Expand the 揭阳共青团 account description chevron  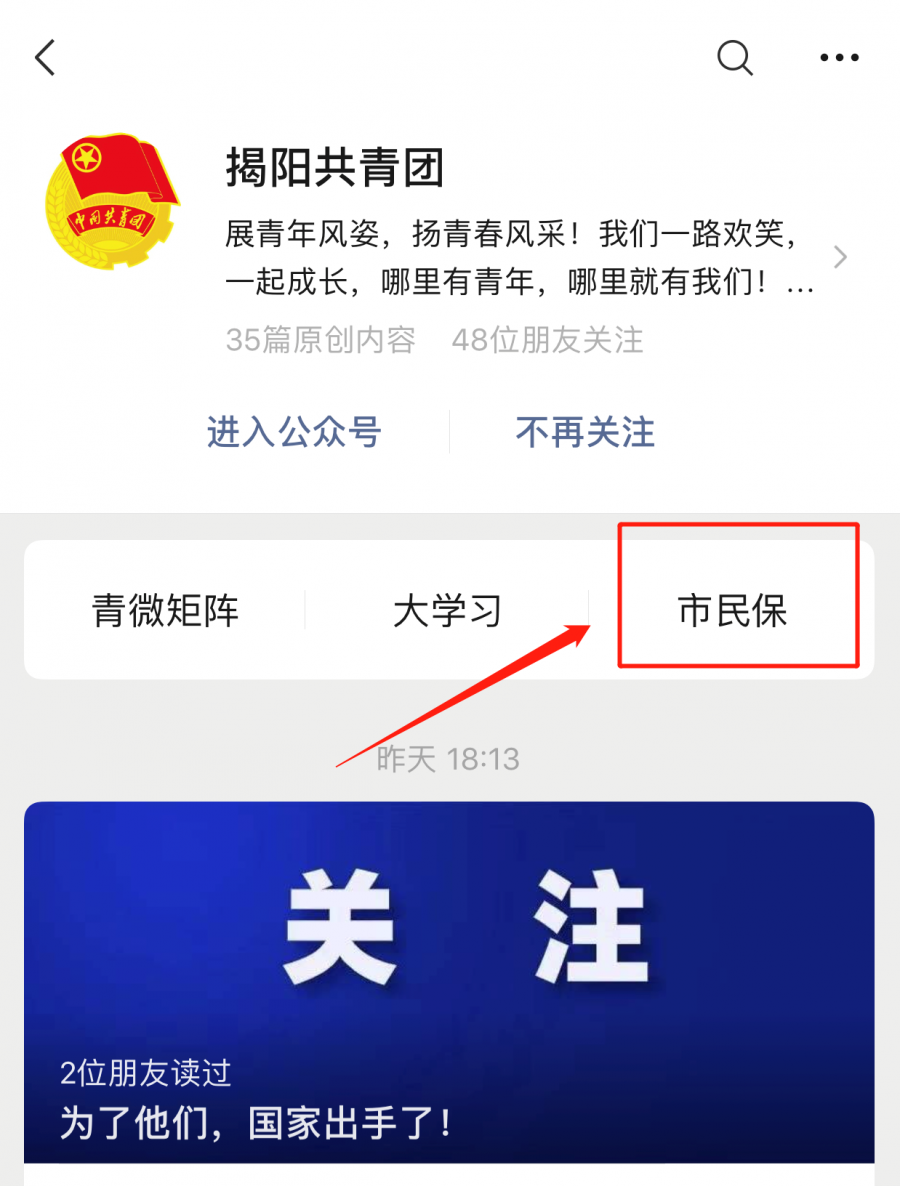click(x=840, y=258)
